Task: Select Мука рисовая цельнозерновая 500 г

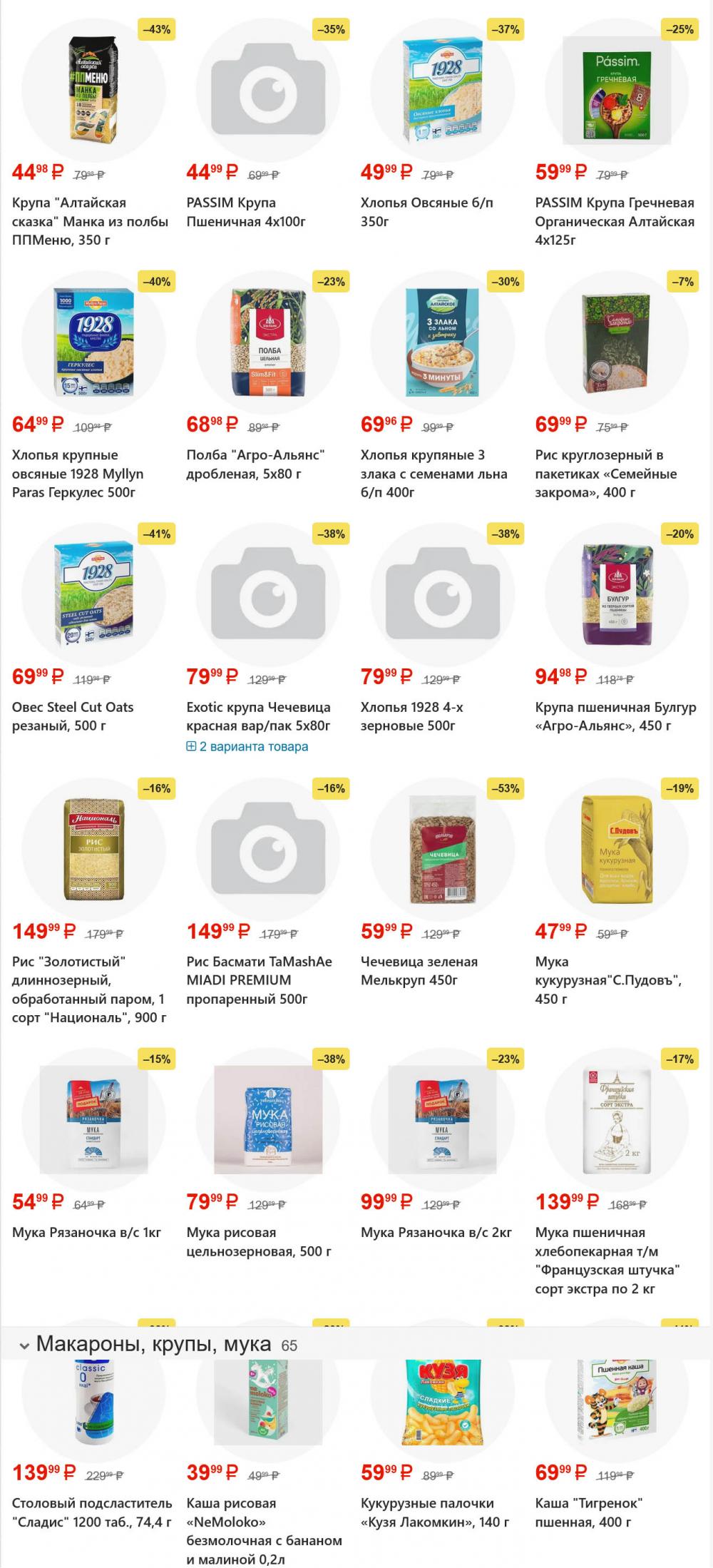Action: tap(258, 1241)
